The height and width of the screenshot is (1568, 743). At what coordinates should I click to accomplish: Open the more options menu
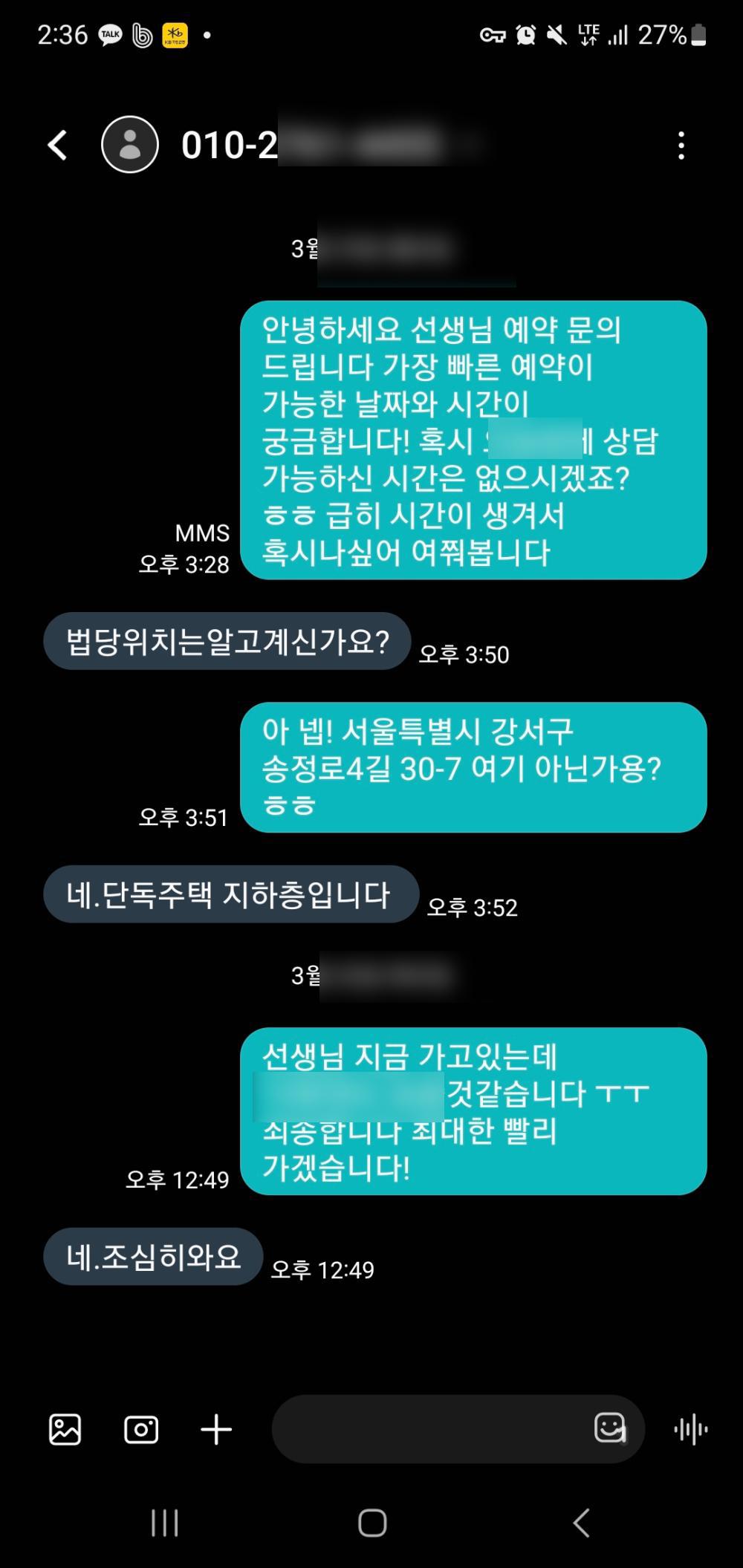pos(681,146)
